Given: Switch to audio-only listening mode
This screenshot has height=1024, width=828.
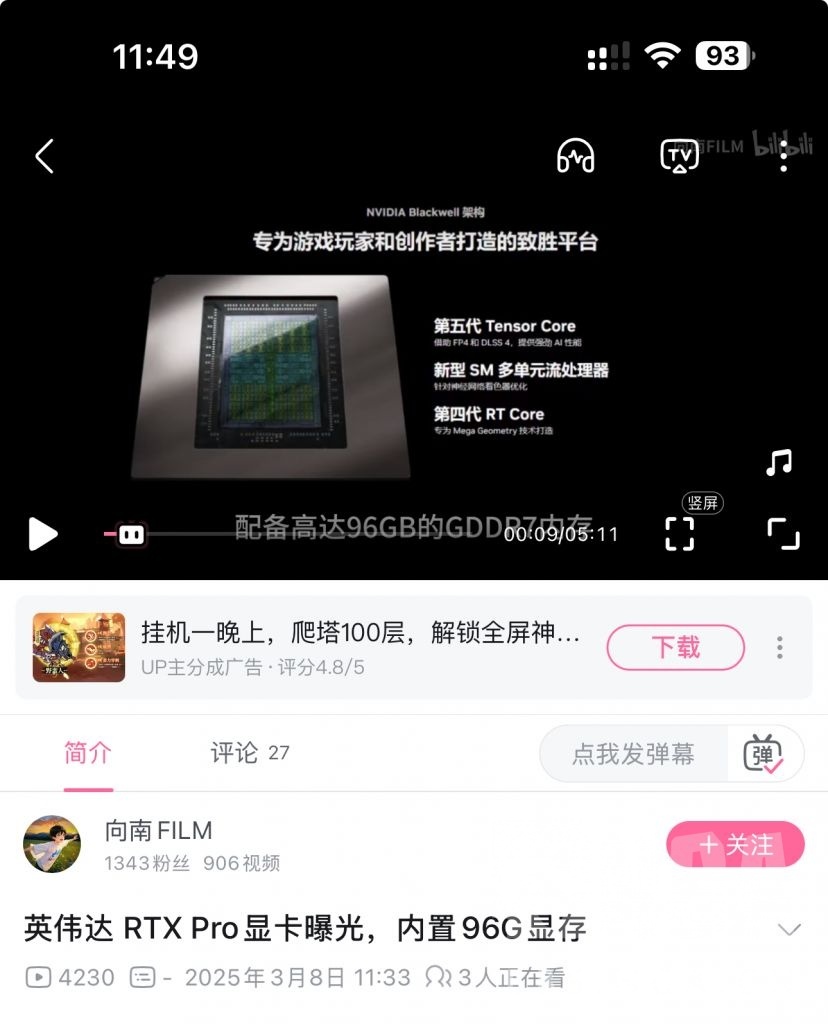Looking at the screenshot, I should (575, 156).
